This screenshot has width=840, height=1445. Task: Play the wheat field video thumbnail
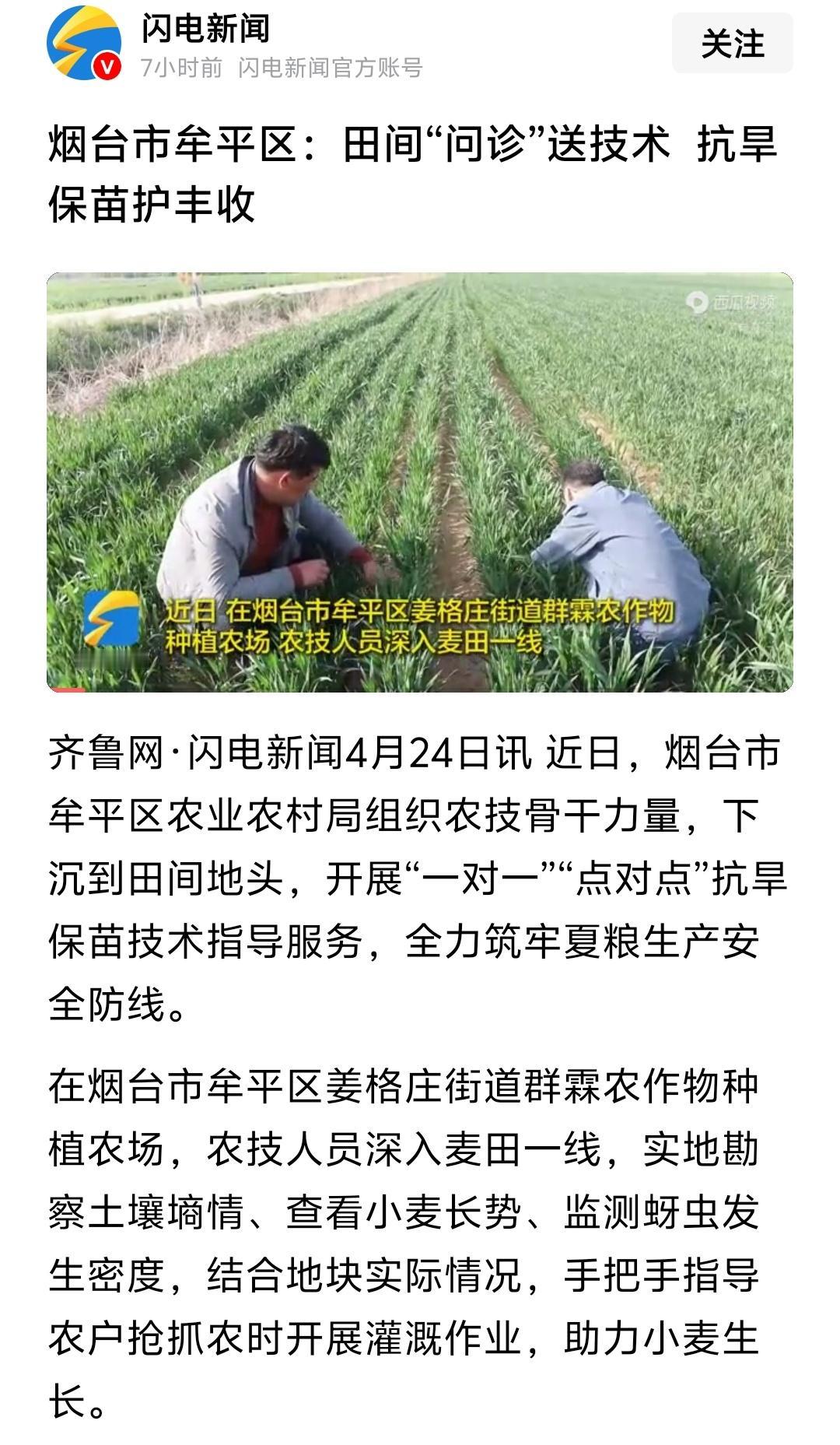pos(420,479)
